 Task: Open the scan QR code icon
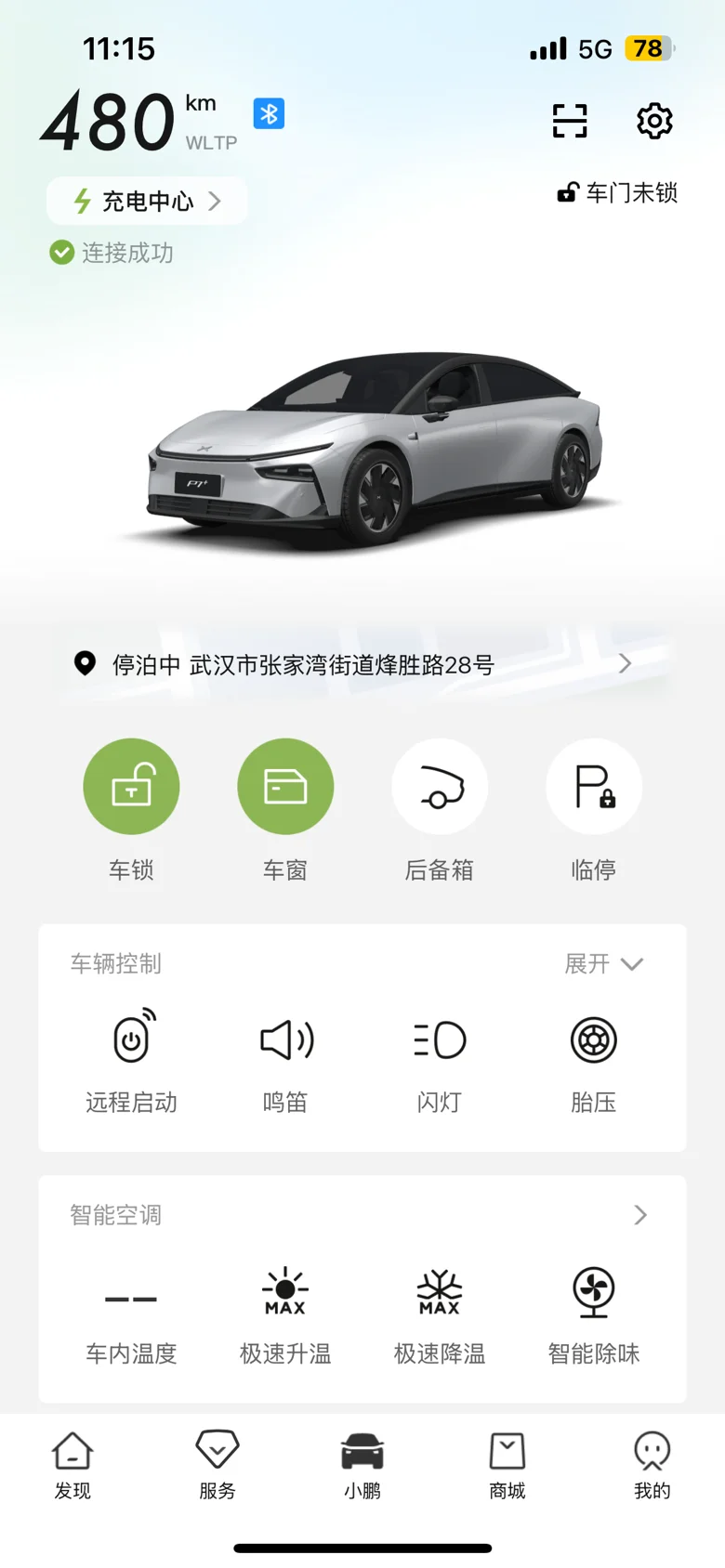[570, 121]
